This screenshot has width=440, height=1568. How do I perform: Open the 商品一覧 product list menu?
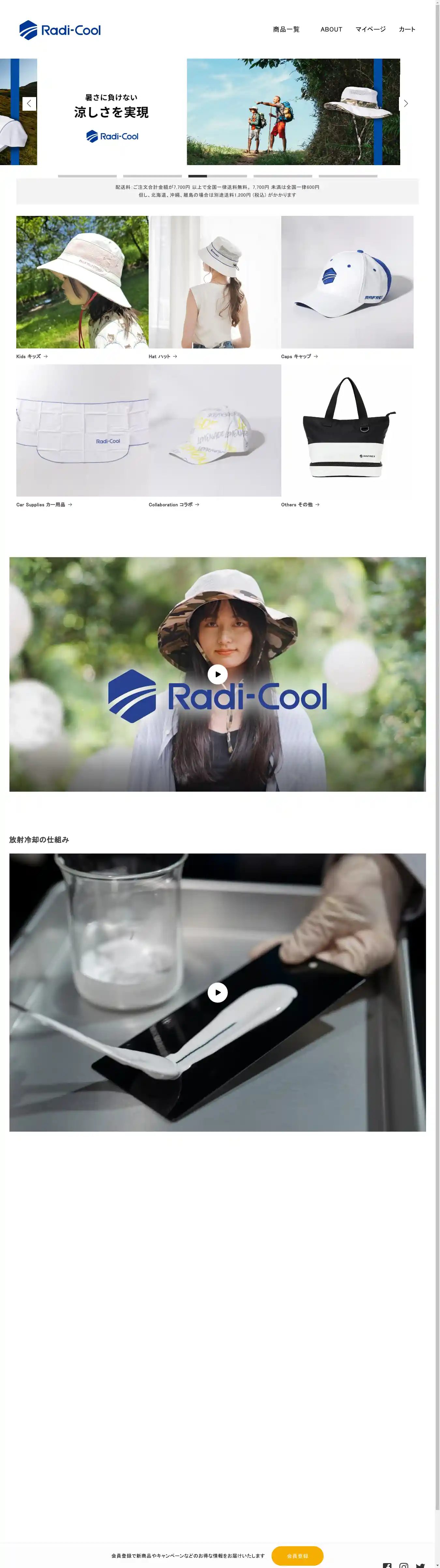286,29
